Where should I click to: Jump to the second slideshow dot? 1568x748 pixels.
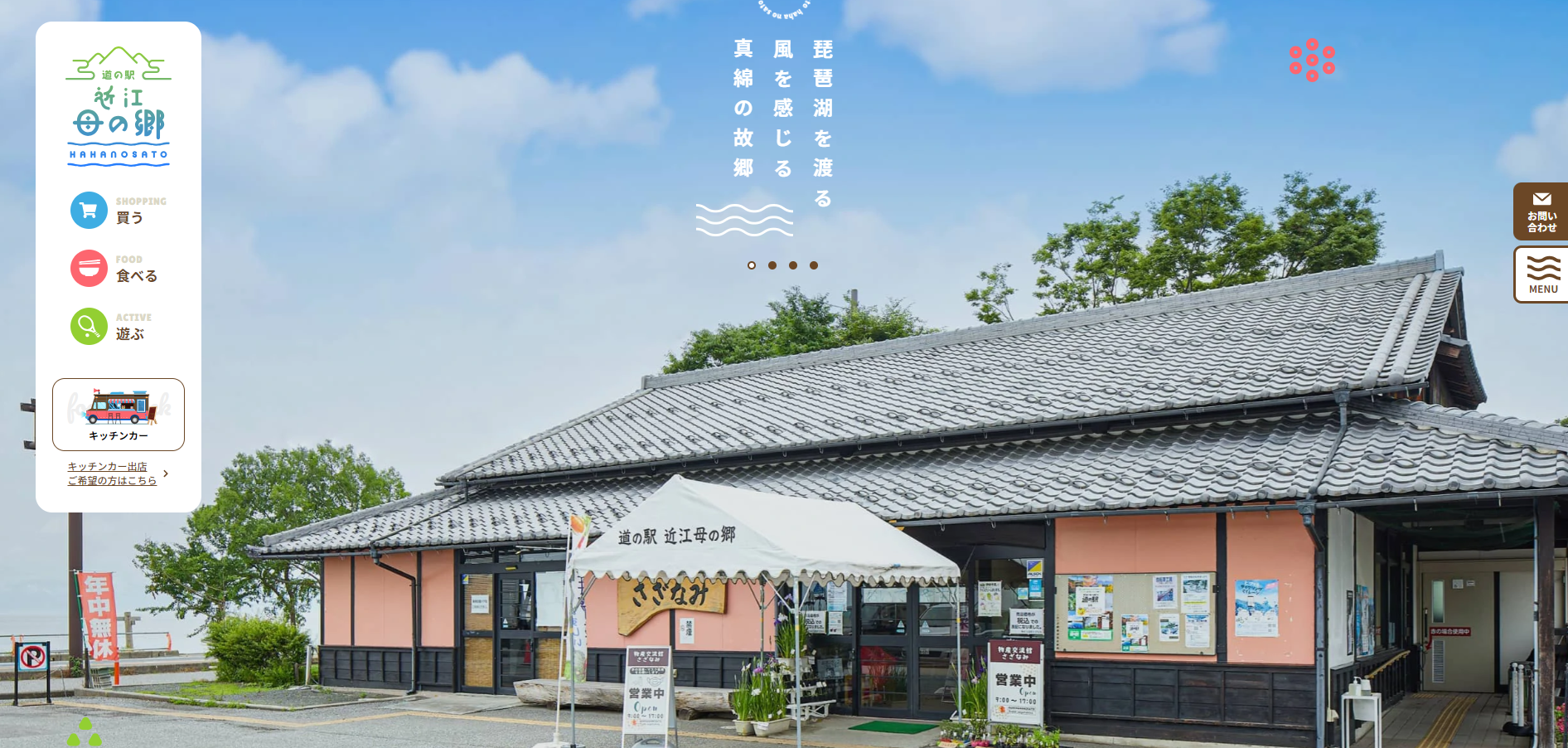772,265
